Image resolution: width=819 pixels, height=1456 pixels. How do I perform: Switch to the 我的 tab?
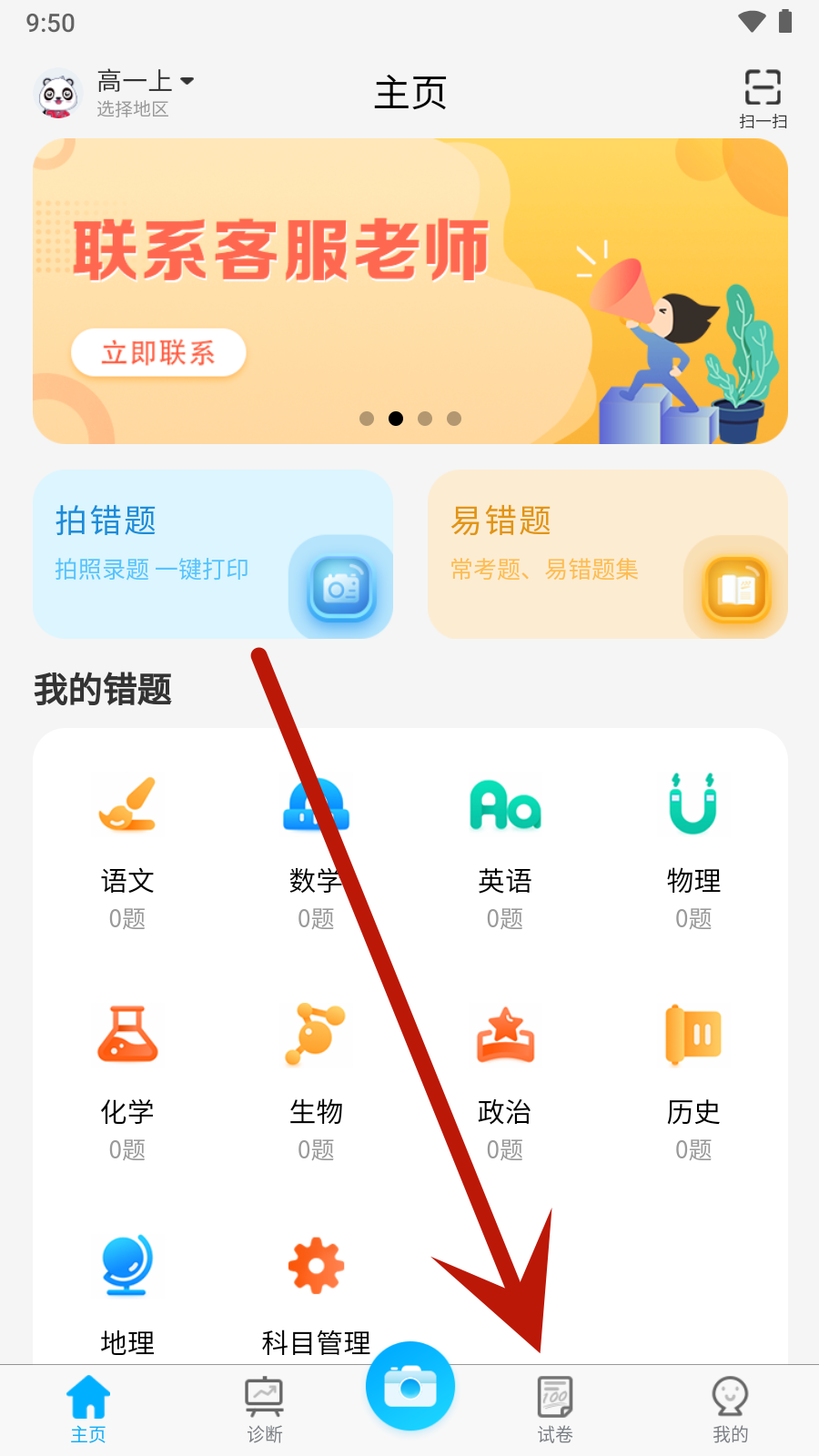coord(730,1409)
